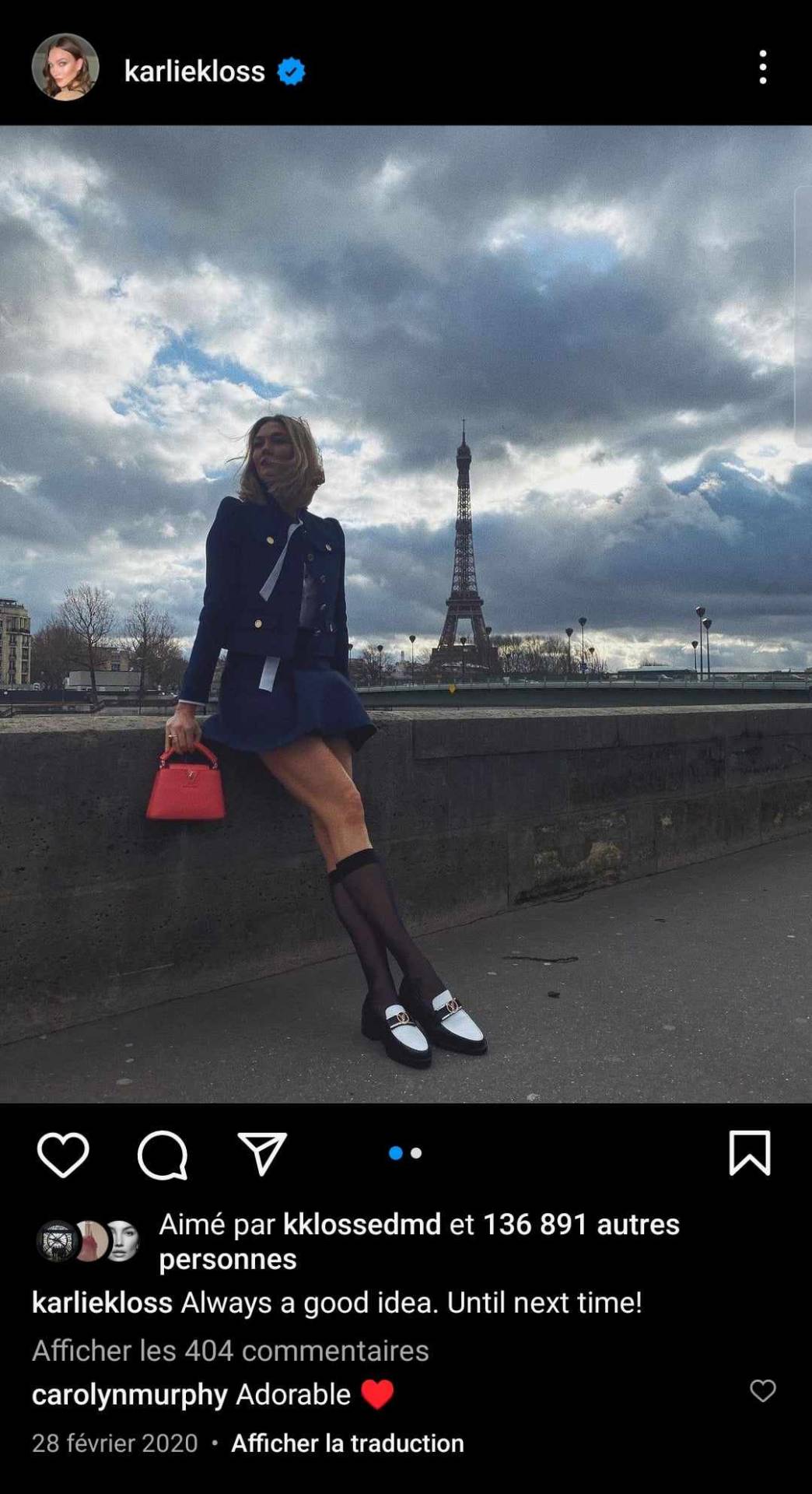Viewport: 812px width, 1494px height.
Task: Open carolynmurphy's profile from comment
Action: pos(129,1394)
